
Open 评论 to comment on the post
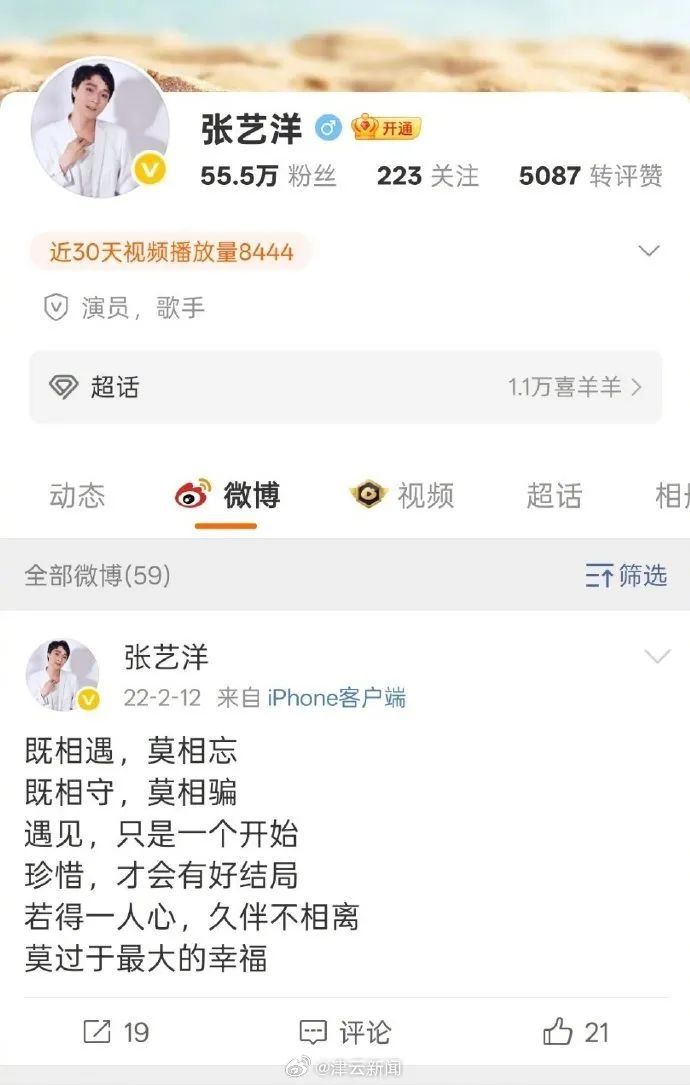(x=345, y=1032)
